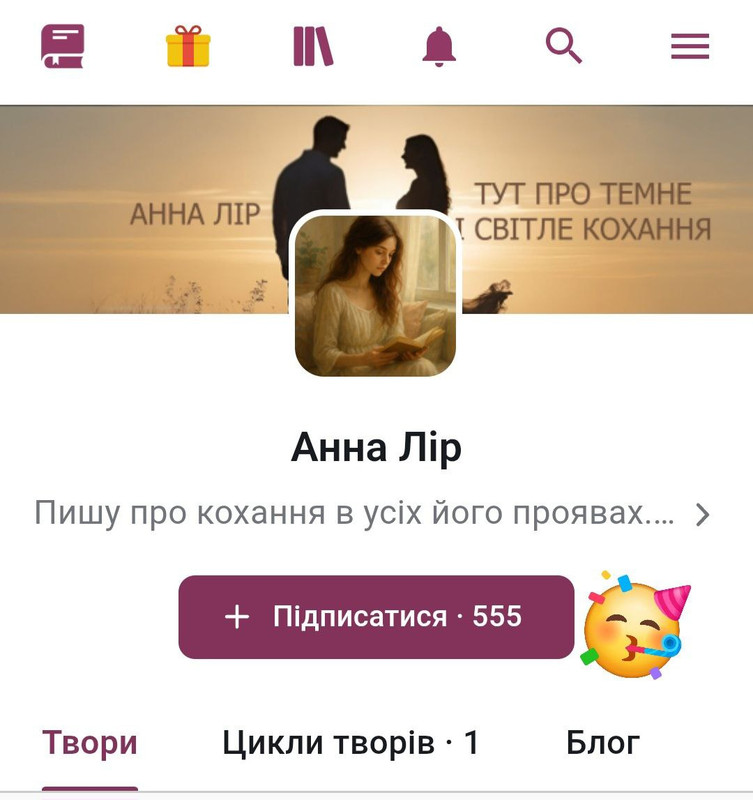This screenshot has width=753, height=800.
Task: Open the search magnifier
Action: pos(563,46)
